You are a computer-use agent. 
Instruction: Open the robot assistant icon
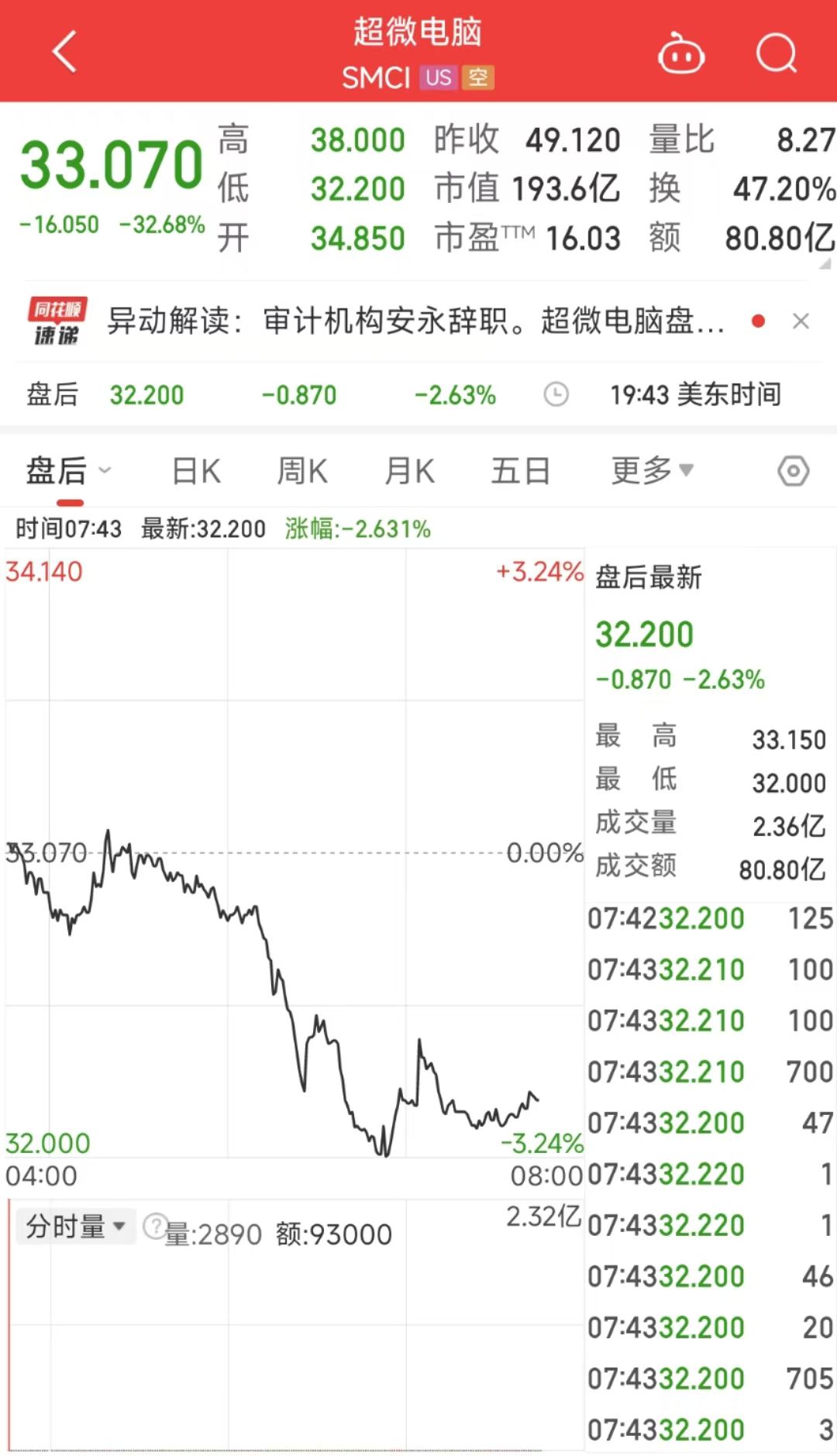pyautogui.click(x=680, y=54)
